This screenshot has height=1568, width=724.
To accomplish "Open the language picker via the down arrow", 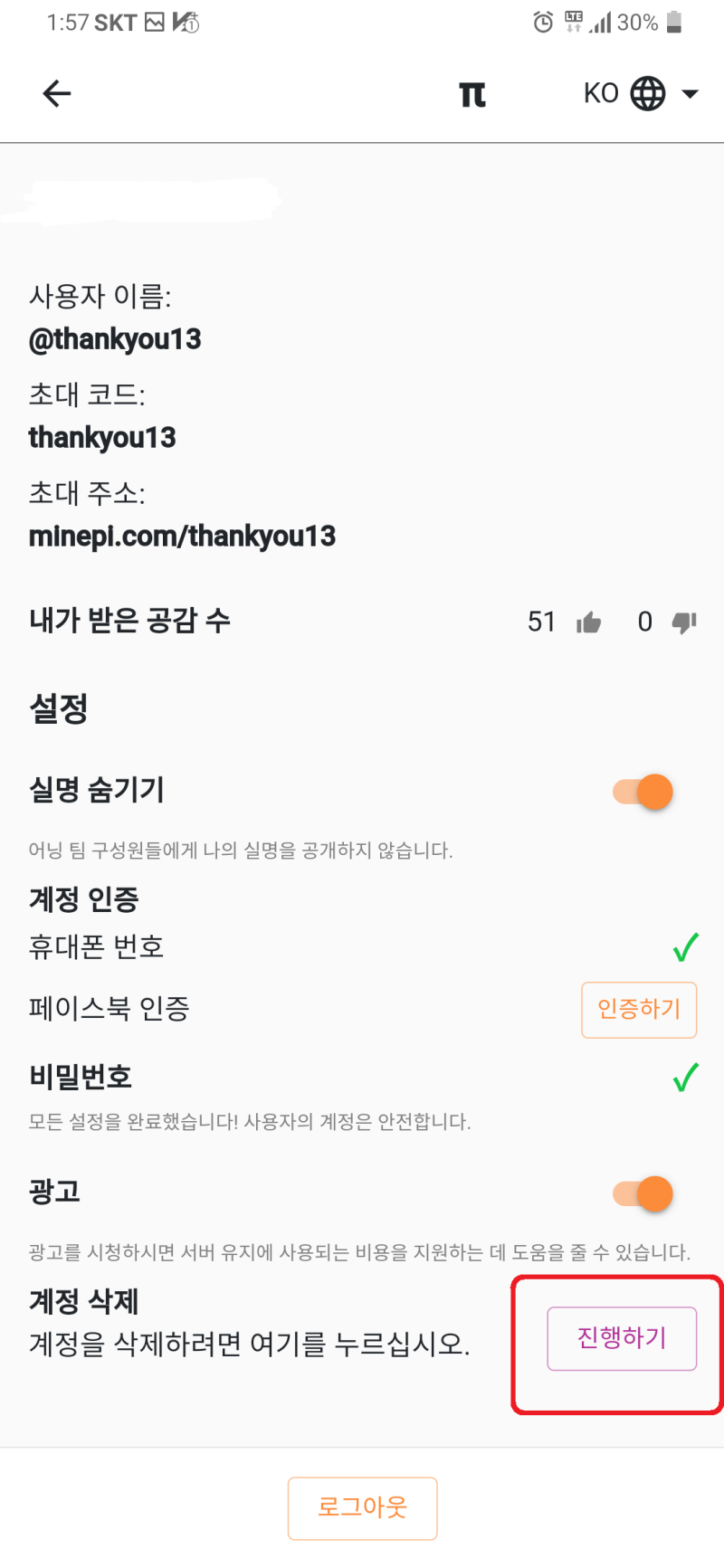I will click(691, 93).
